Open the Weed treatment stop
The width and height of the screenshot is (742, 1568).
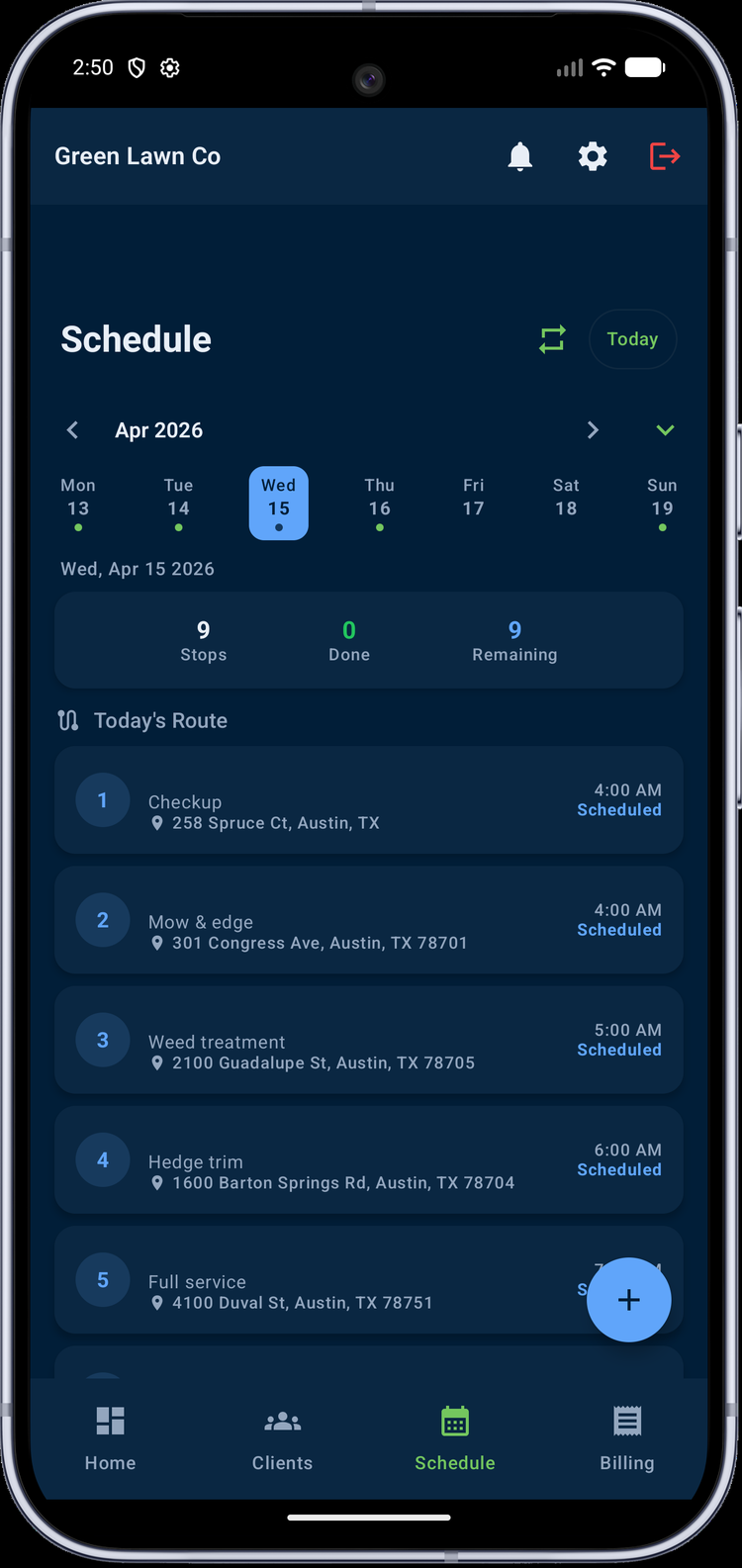pyautogui.click(x=369, y=1040)
